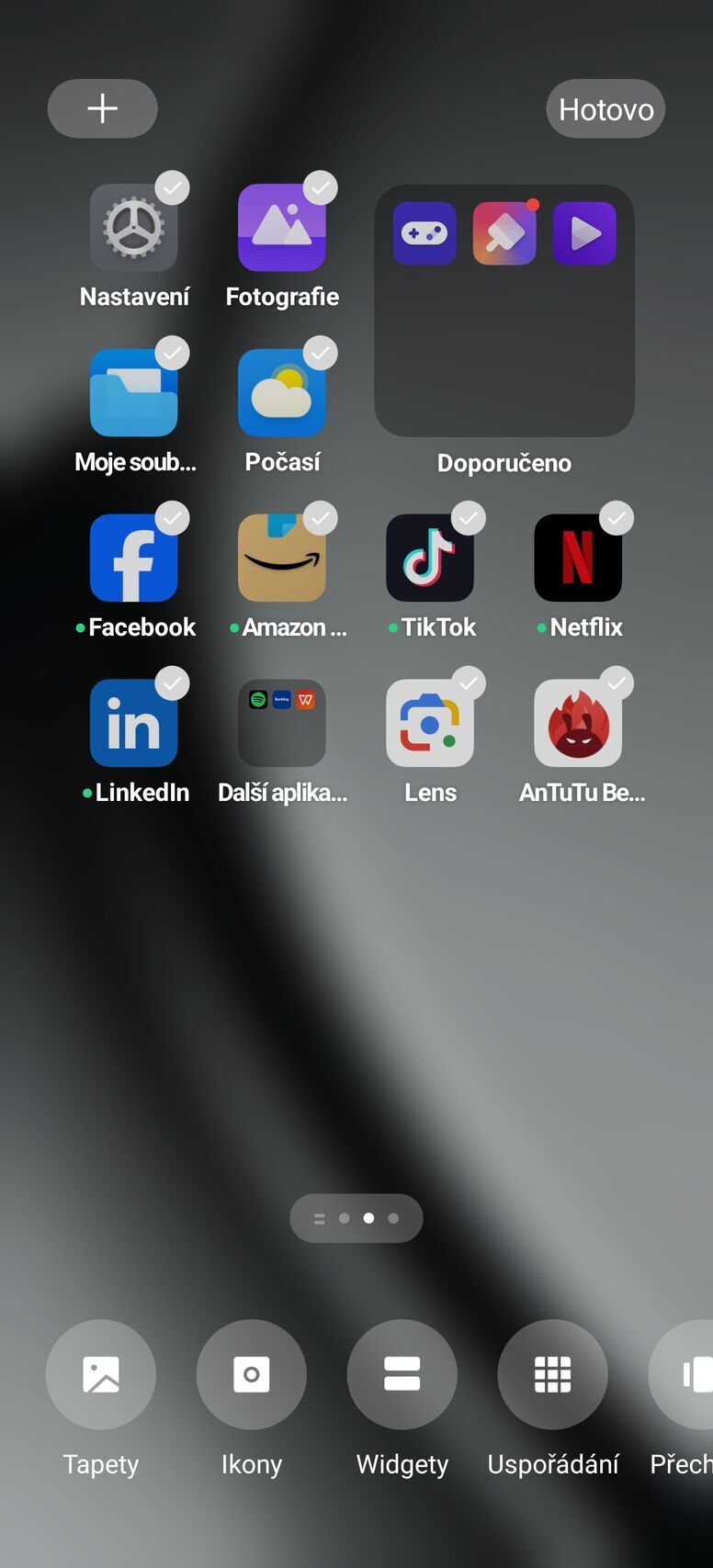Open the Facebook app icon
This screenshot has height=1568, width=713.
[134, 558]
